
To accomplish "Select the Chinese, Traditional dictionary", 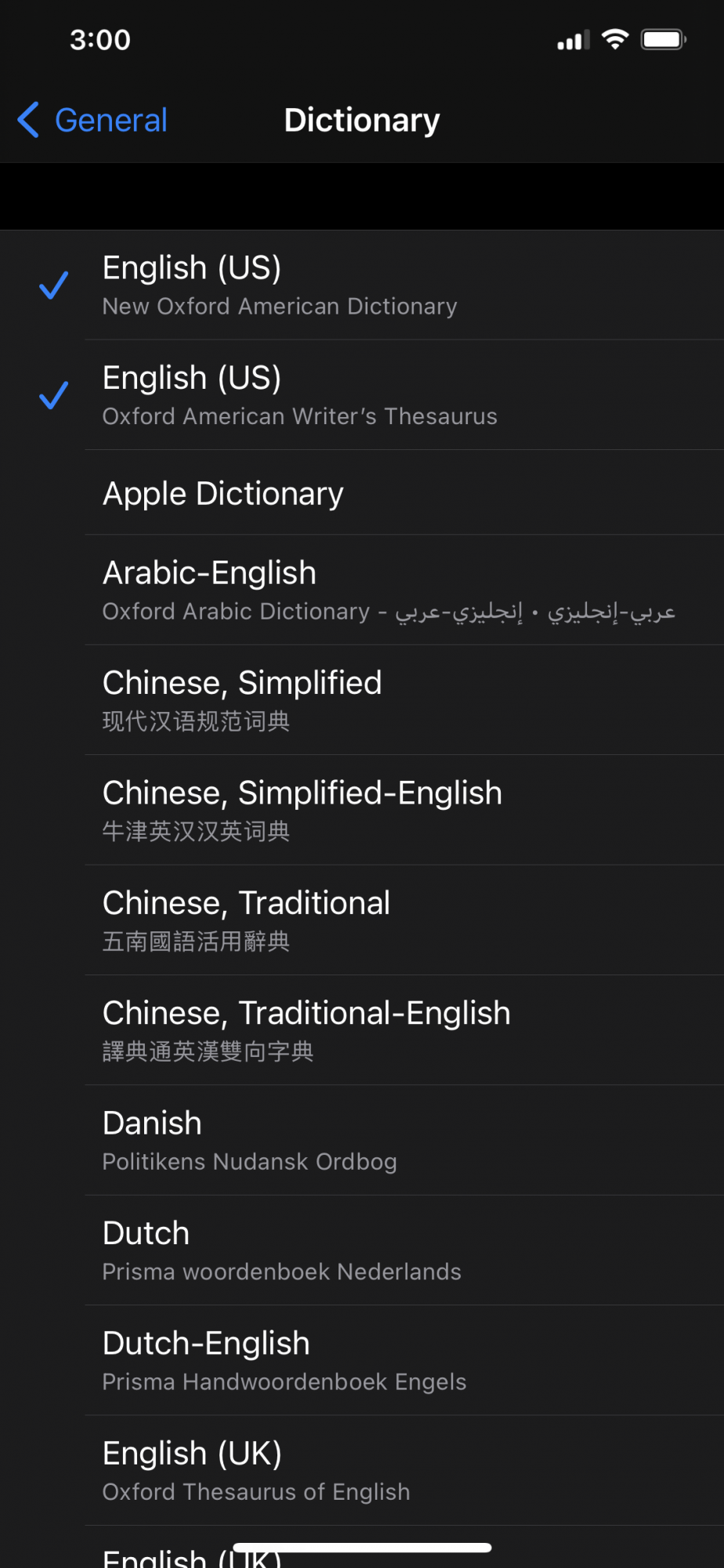I will click(360, 920).
